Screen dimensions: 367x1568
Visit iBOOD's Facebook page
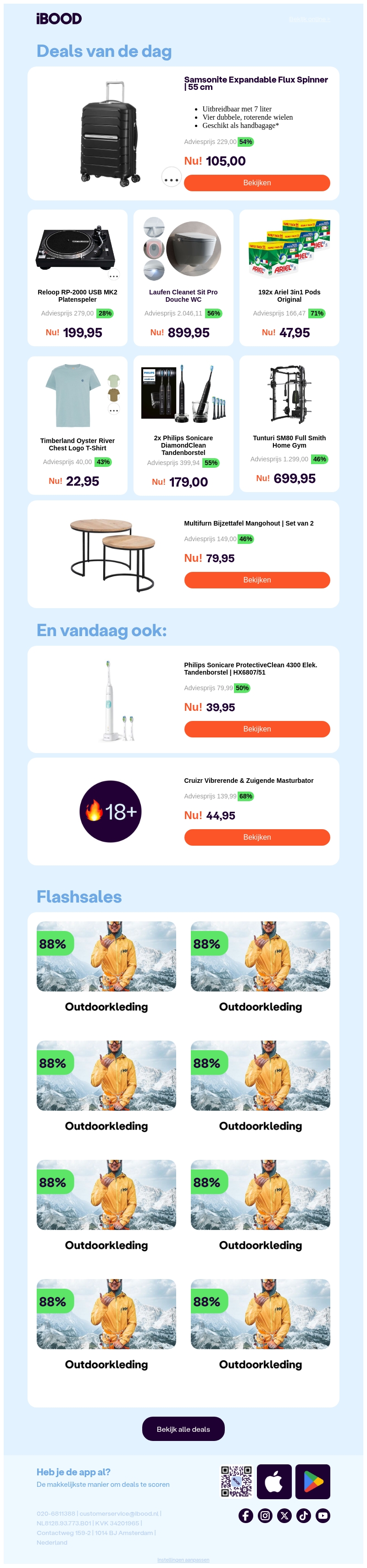coord(246,1516)
